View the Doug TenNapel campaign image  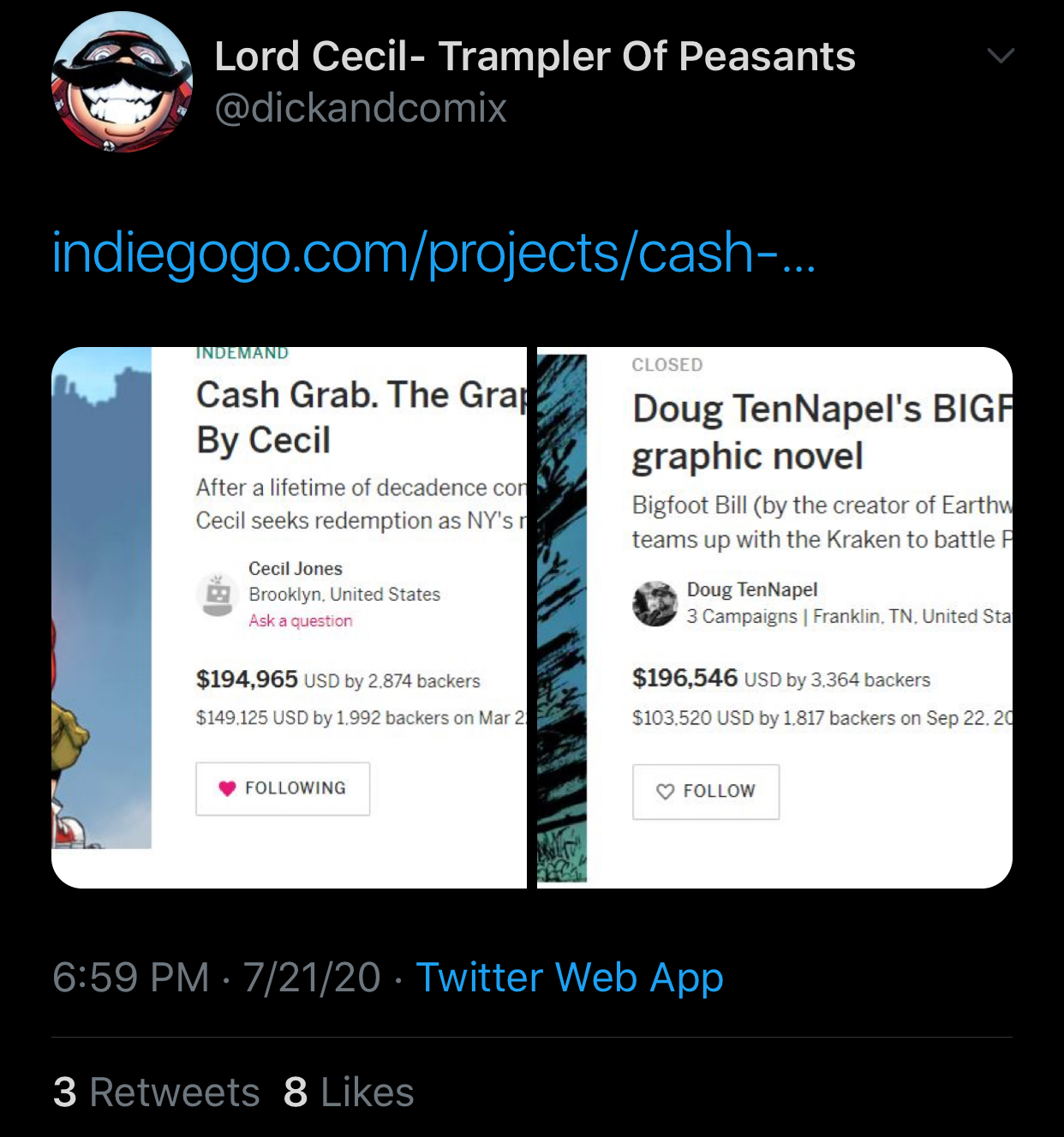click(774, 617)
